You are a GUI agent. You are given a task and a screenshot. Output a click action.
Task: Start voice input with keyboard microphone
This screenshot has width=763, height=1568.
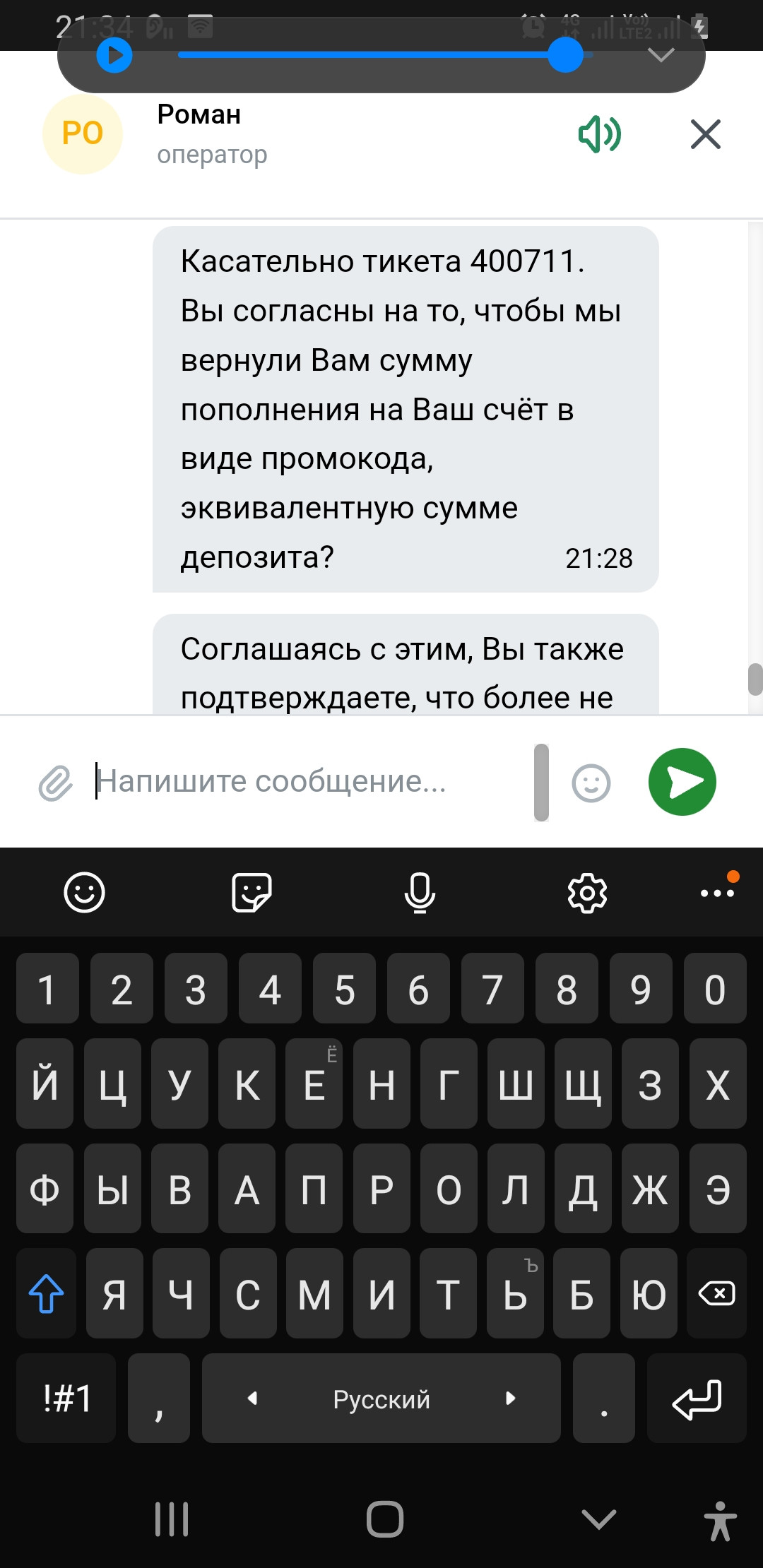420,893
